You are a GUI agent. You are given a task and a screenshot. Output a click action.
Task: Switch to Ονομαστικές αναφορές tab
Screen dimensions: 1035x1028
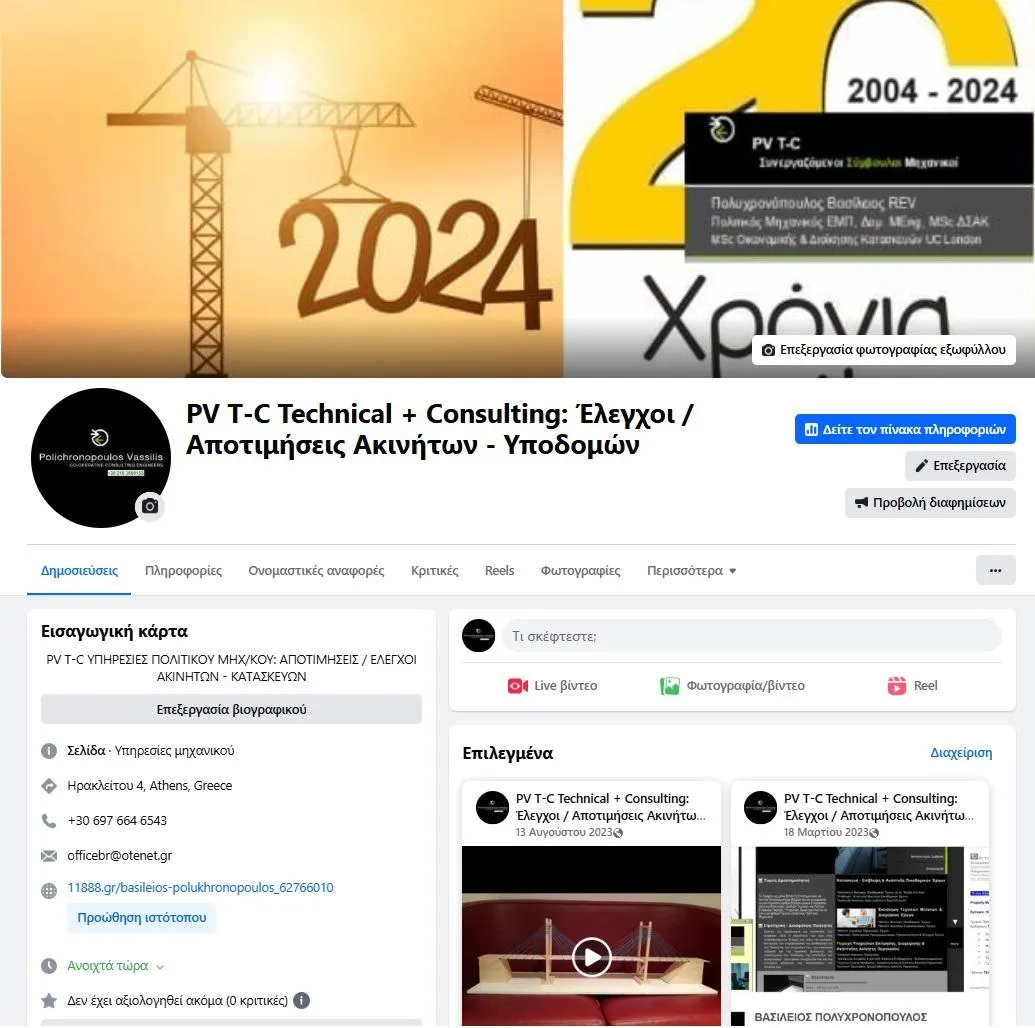pyautogui.click(x=316, y=571)
